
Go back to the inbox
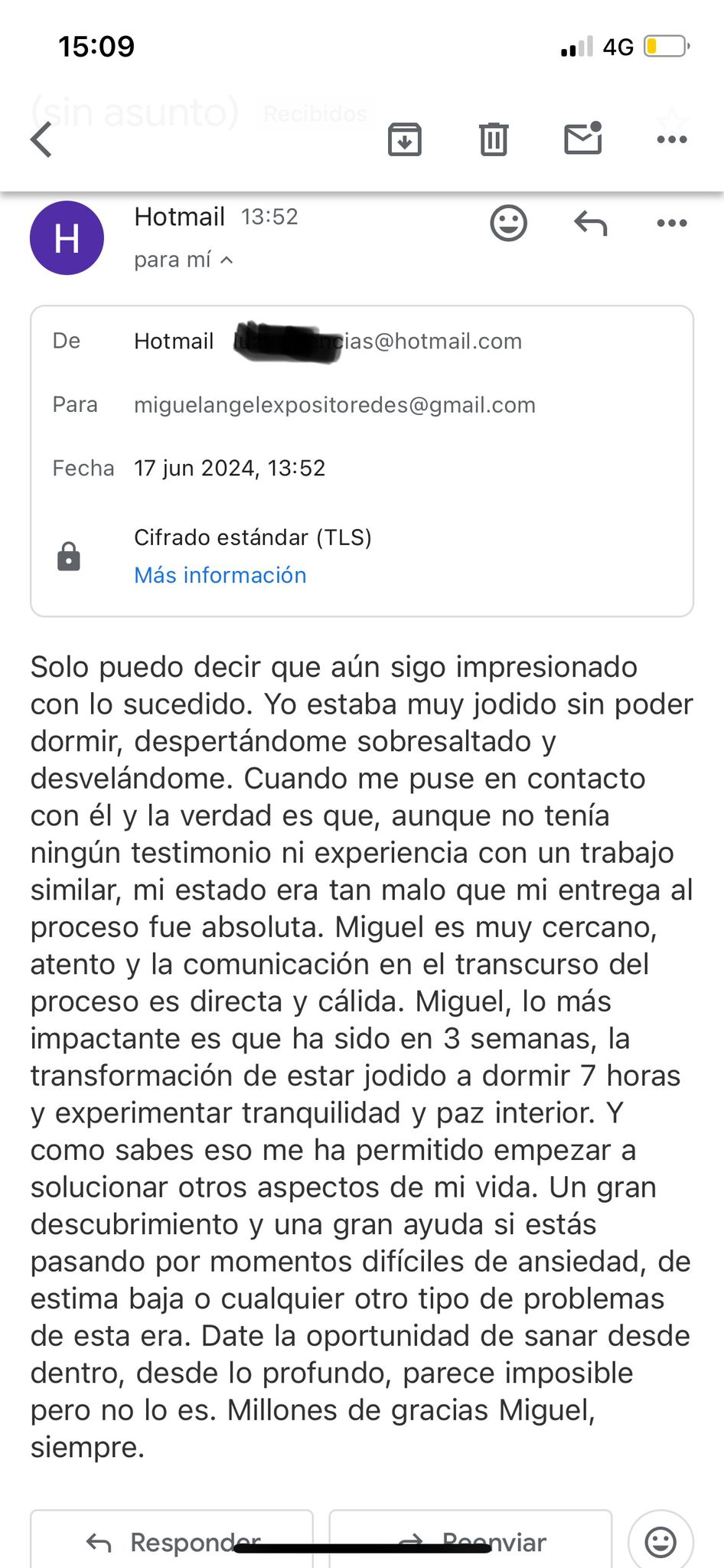42,139
